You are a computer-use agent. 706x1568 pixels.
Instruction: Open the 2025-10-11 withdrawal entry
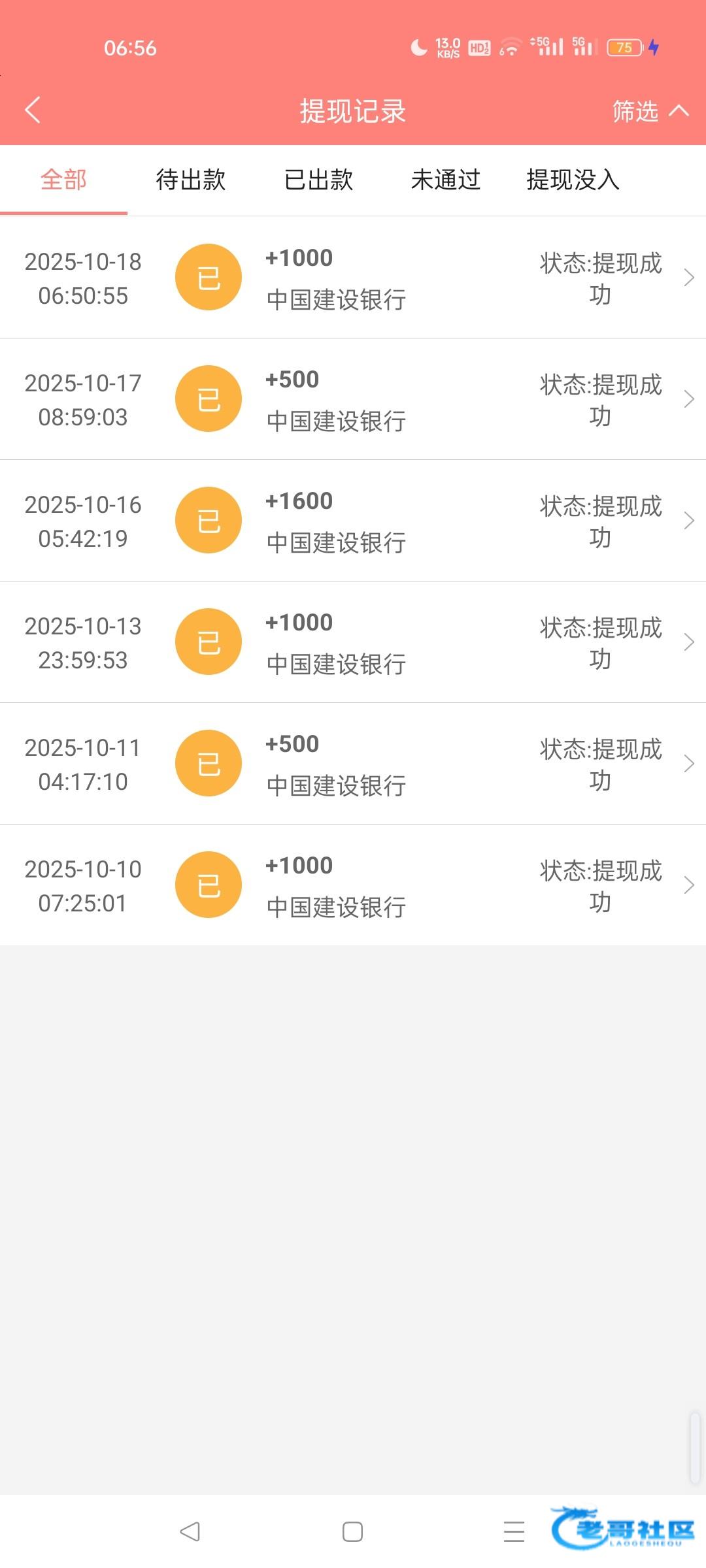(x=353, y=764)
